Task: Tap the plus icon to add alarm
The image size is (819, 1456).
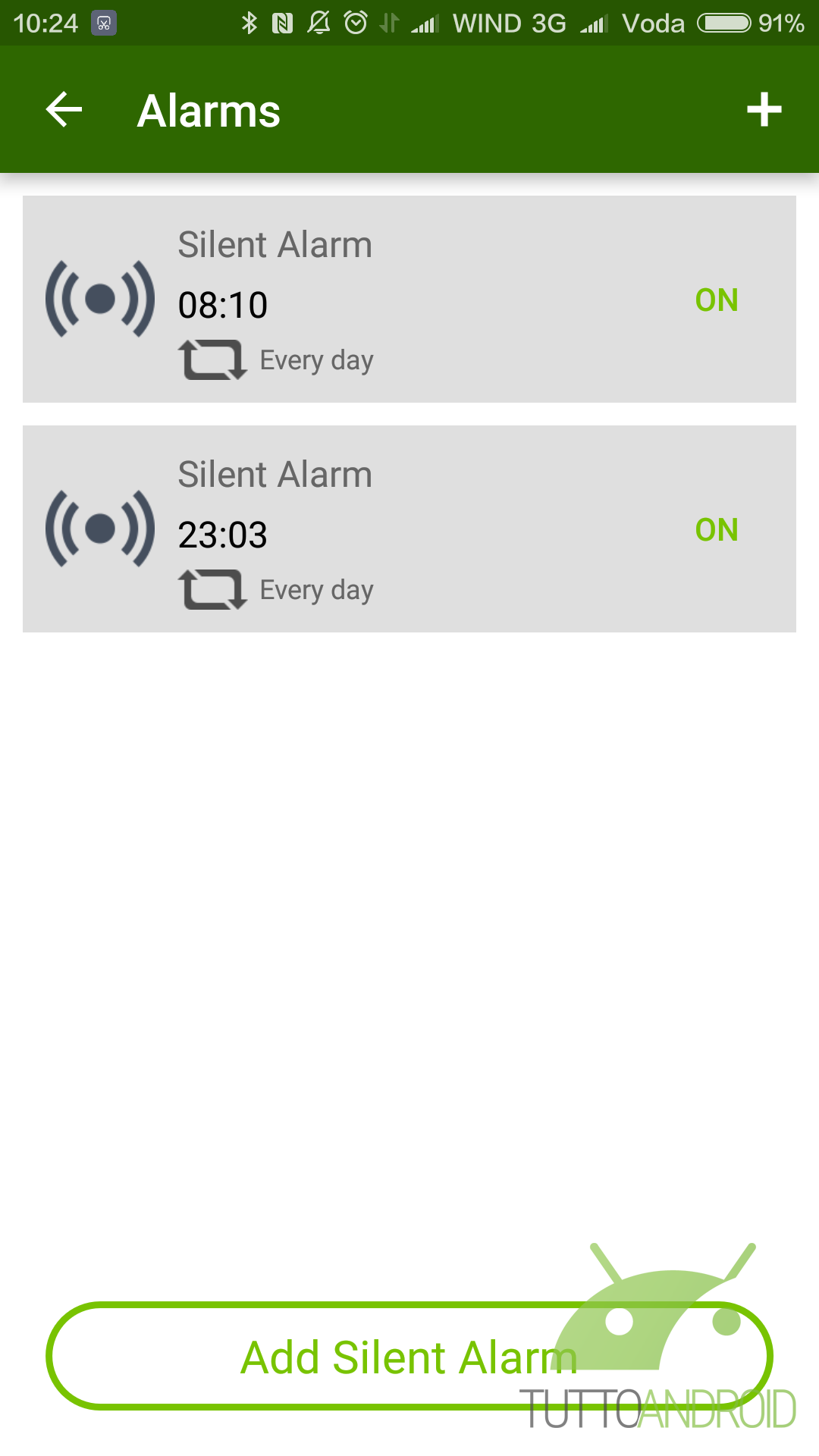Action: 764,110
